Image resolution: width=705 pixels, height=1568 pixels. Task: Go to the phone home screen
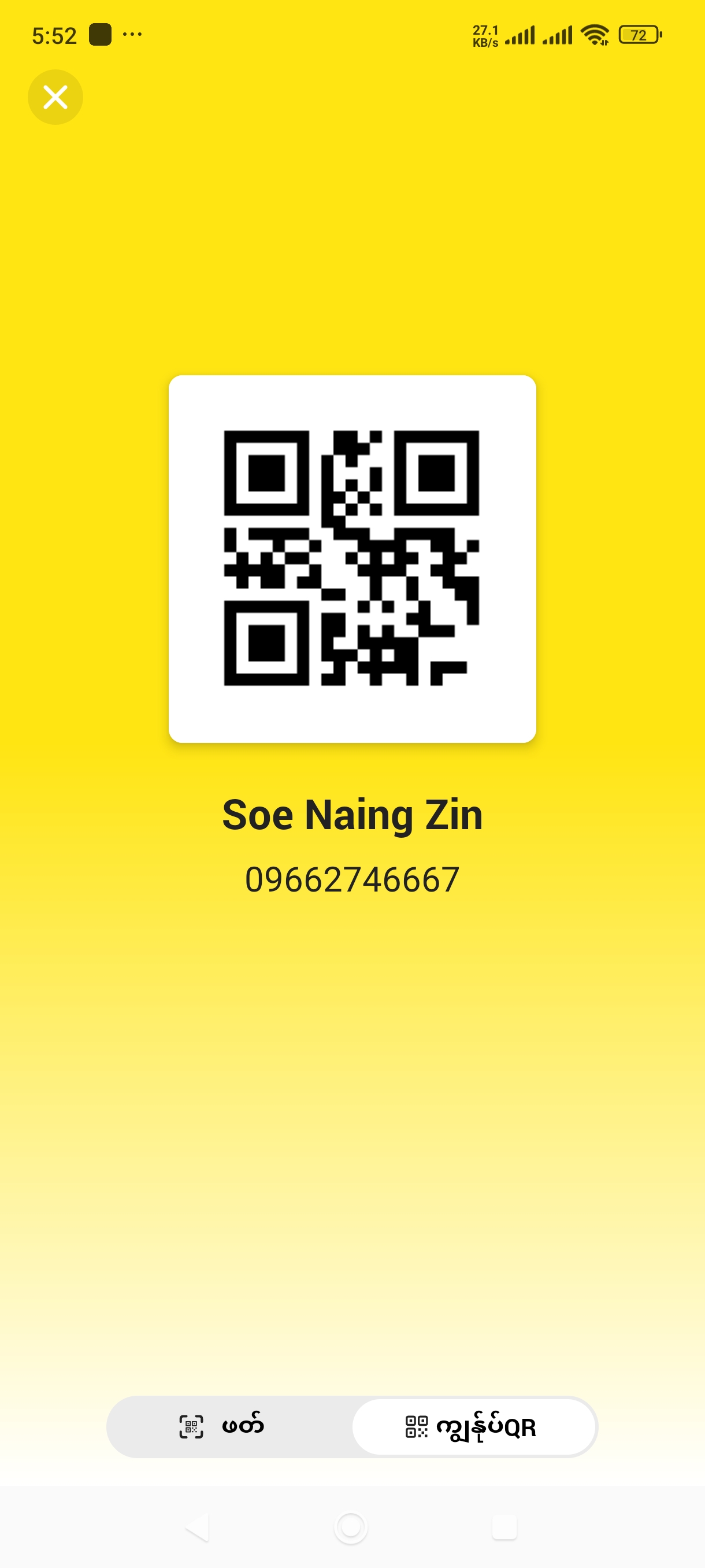[x=351, y=1526]
